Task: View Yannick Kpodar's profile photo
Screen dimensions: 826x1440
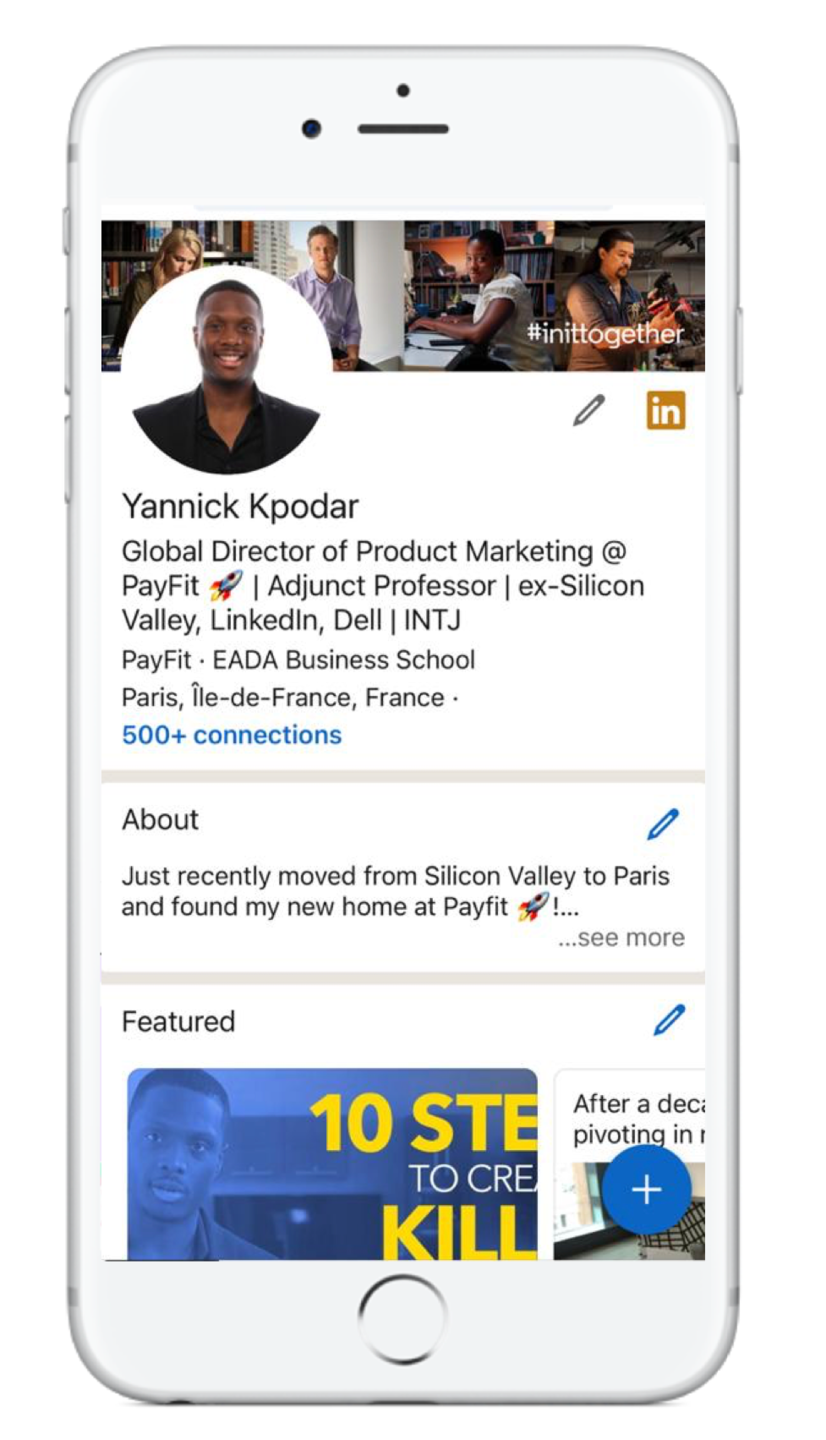Action: click(226, 372)
